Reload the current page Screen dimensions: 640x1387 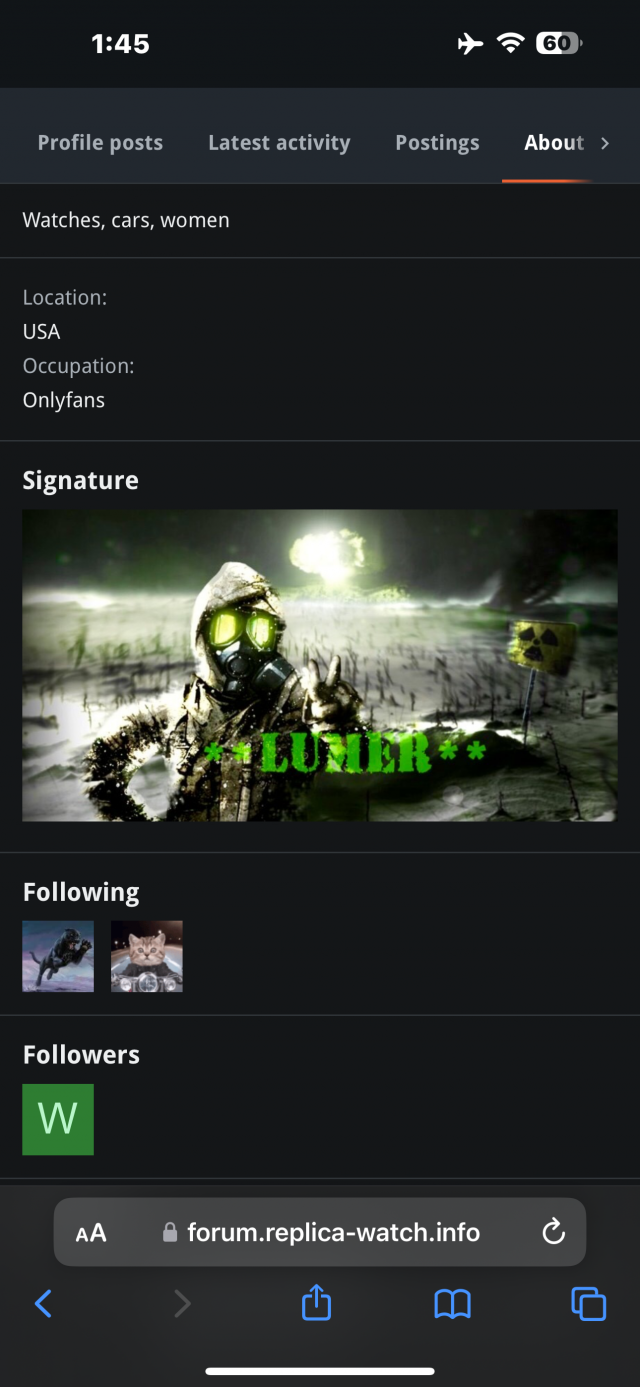pos(553,1233)
